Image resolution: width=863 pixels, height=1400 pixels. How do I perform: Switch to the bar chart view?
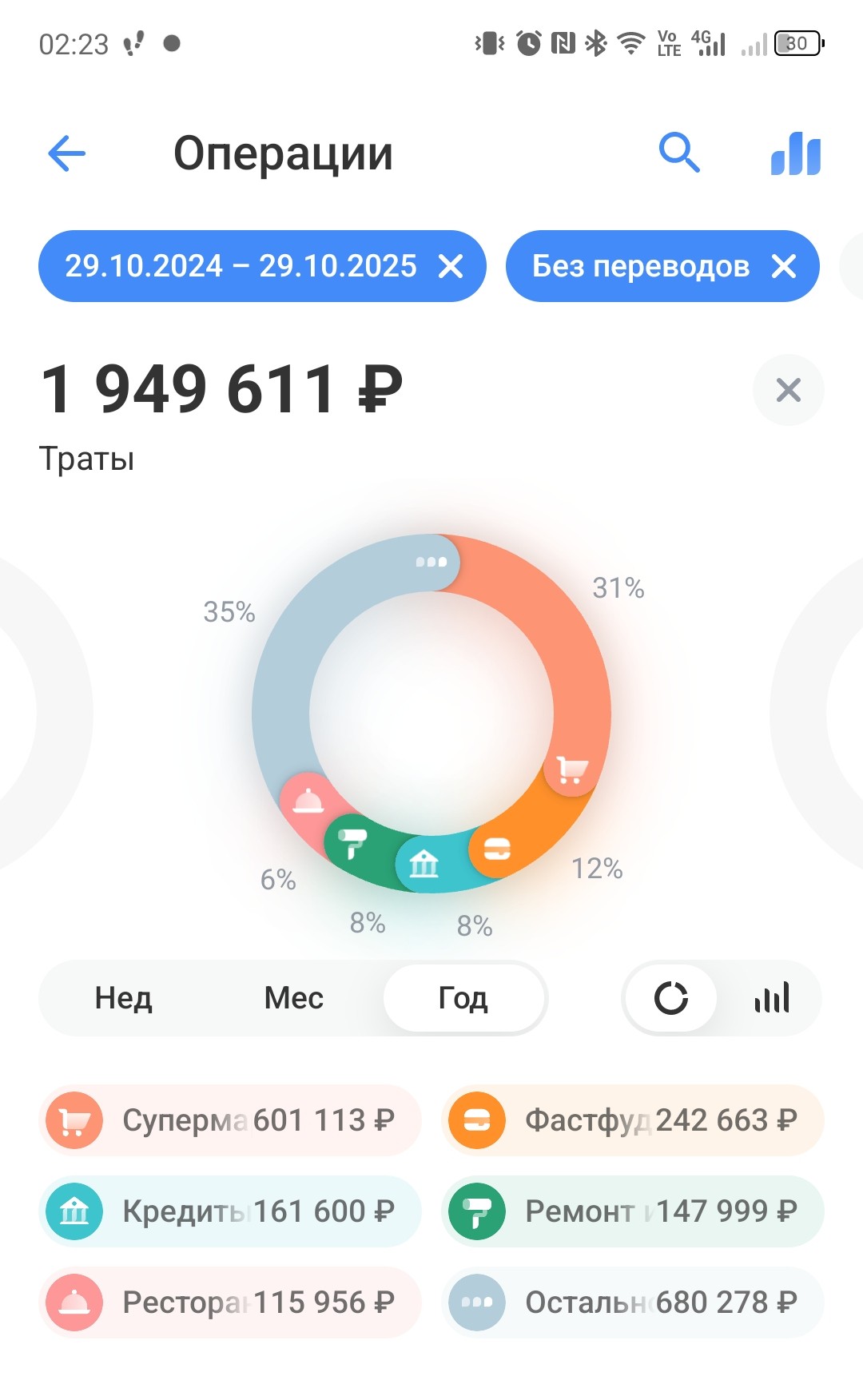coord(772,998)
